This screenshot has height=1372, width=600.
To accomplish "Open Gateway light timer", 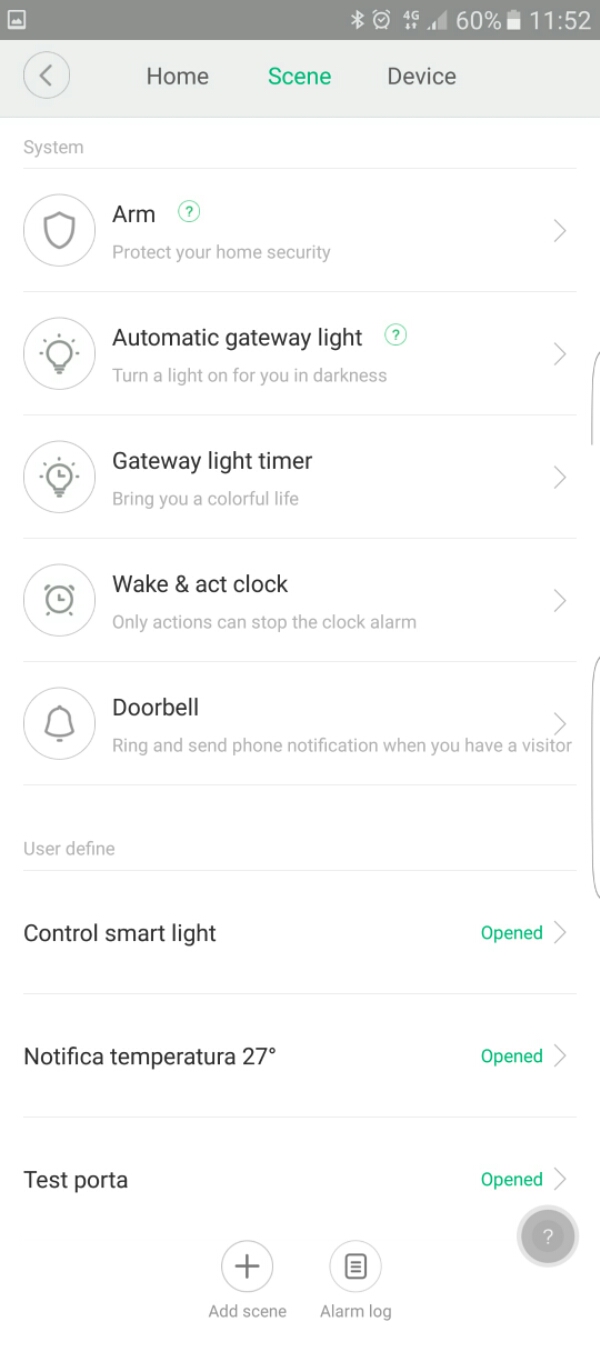I will point(300,477).
